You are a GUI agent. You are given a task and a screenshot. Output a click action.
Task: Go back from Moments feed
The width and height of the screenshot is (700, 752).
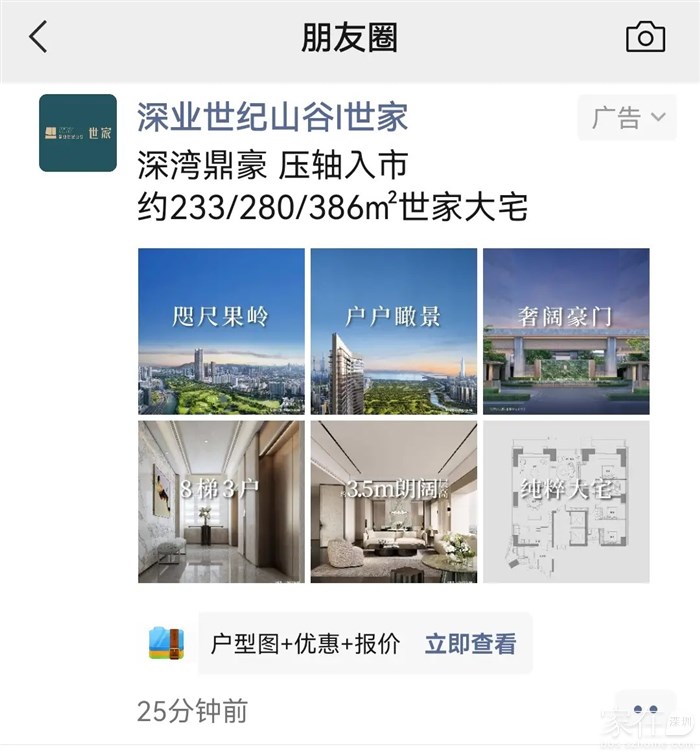(38, 37)
